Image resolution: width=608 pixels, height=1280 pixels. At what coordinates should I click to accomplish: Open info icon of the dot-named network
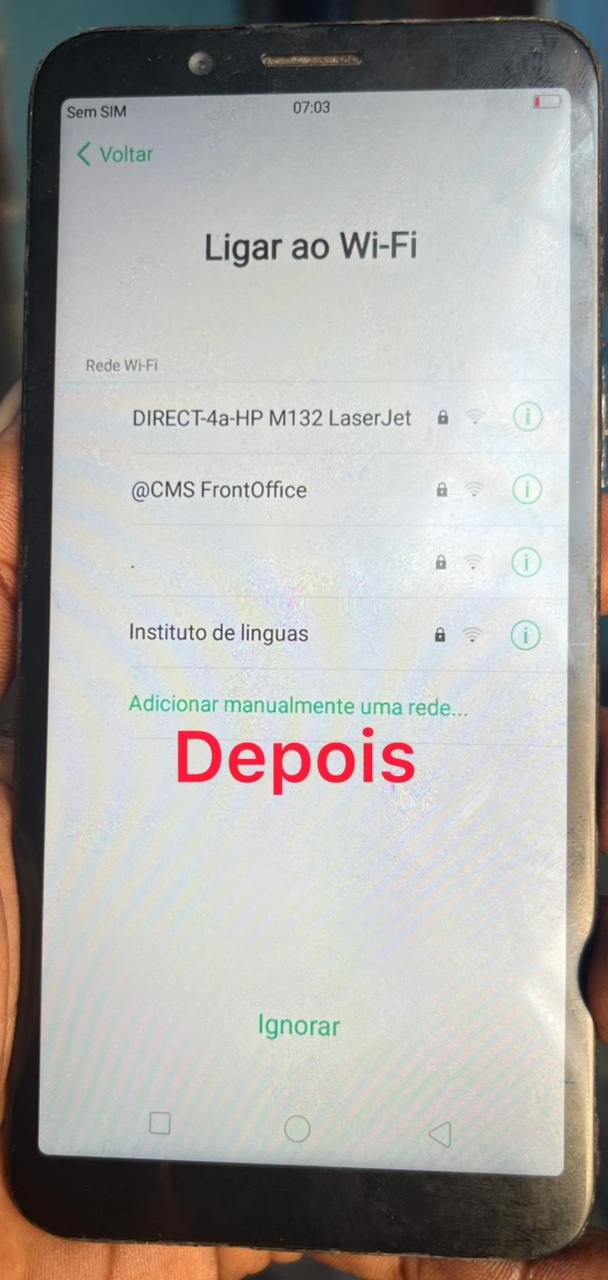tap(526, 562)
